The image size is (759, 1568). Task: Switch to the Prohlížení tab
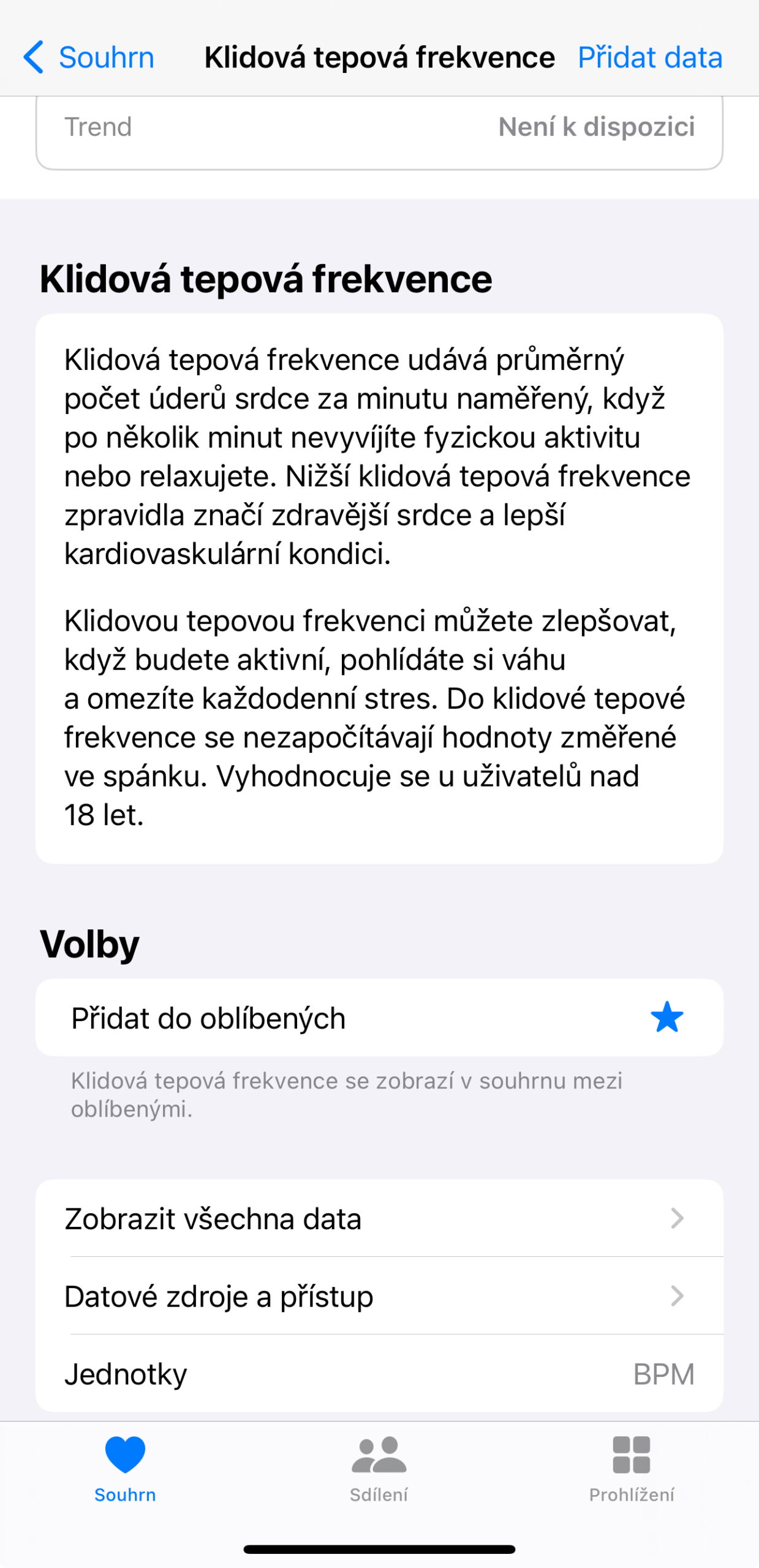[x=631, y=1469]
